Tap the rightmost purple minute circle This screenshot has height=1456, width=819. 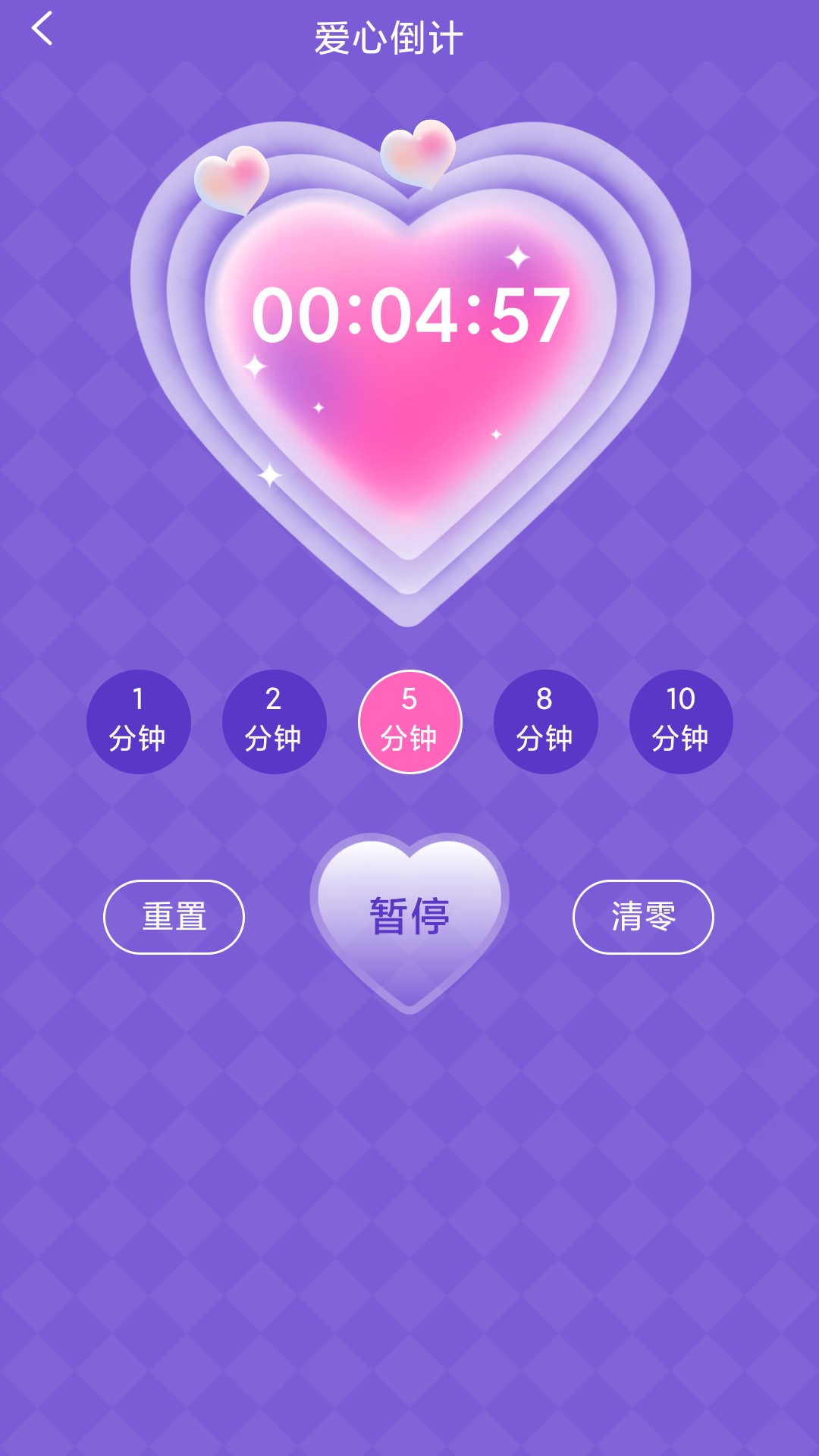(x=681, y=722)
